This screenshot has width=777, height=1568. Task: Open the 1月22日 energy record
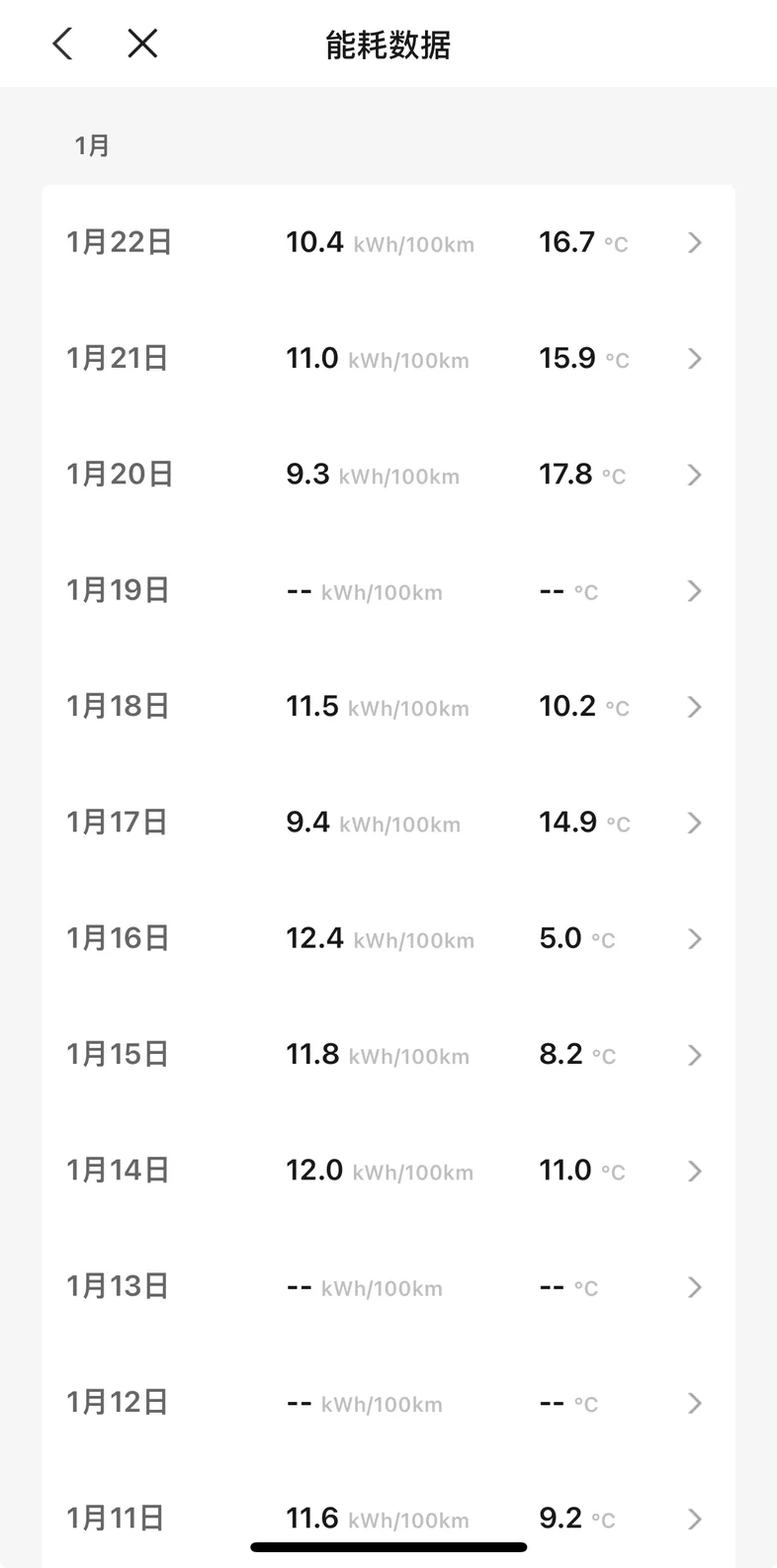click(388, 242)
